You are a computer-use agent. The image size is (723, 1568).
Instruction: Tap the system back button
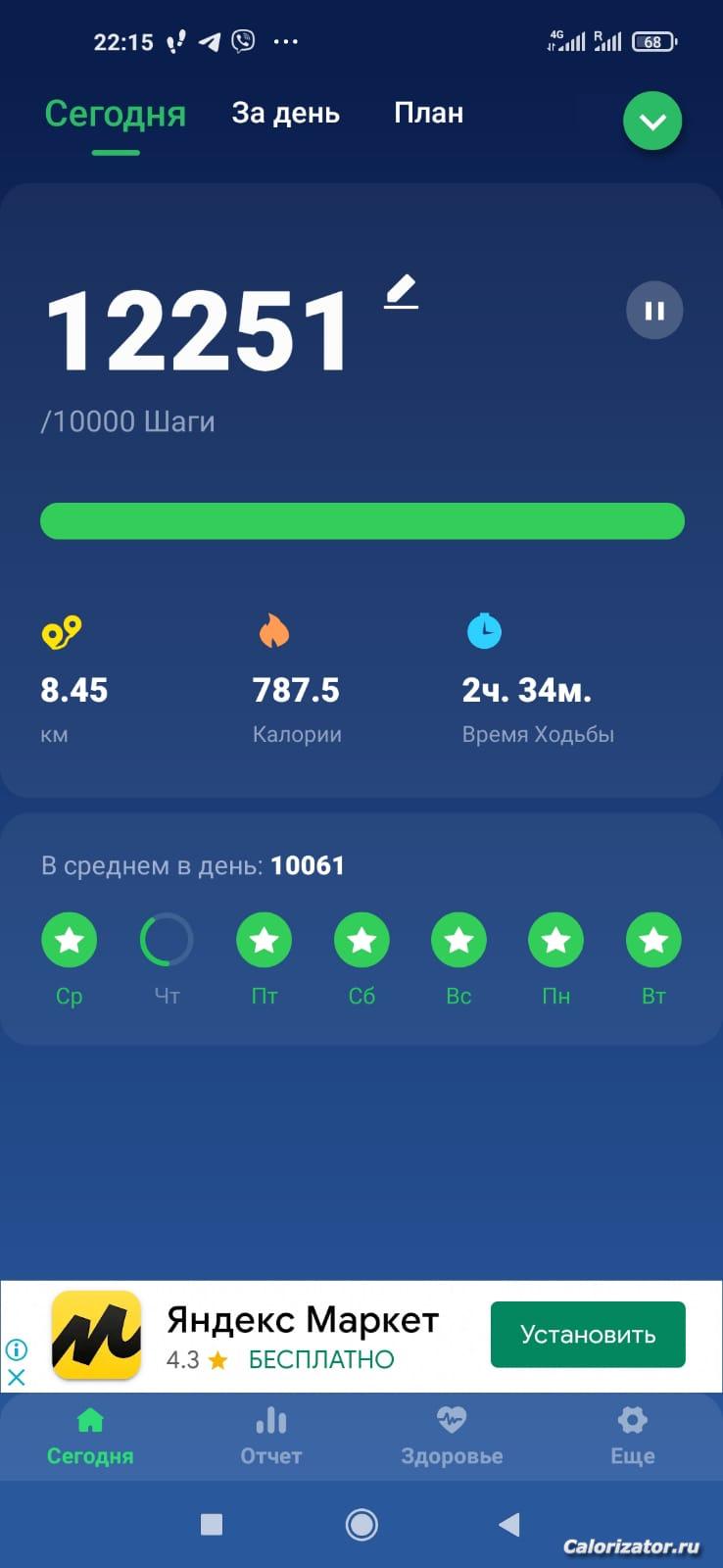508,1524
